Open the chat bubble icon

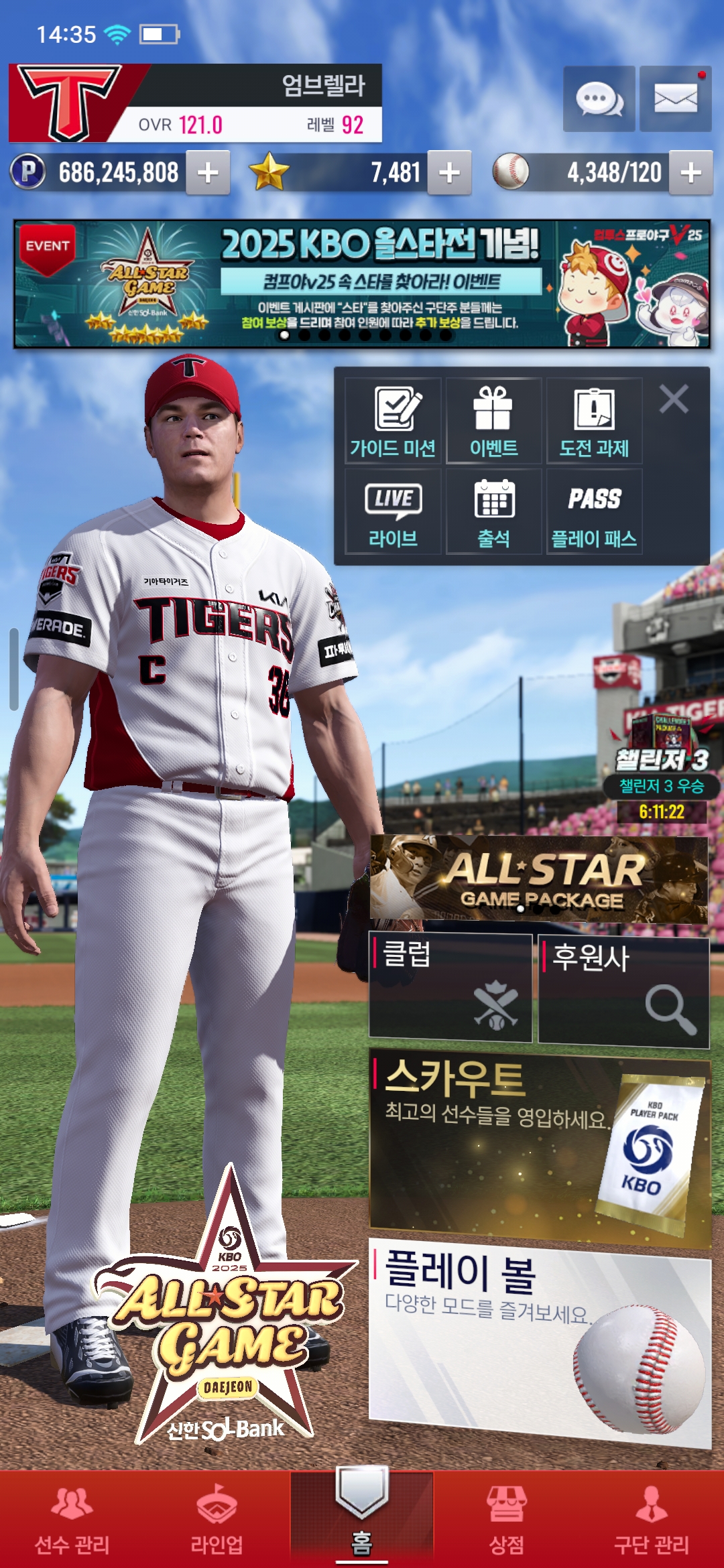(599, 99)
